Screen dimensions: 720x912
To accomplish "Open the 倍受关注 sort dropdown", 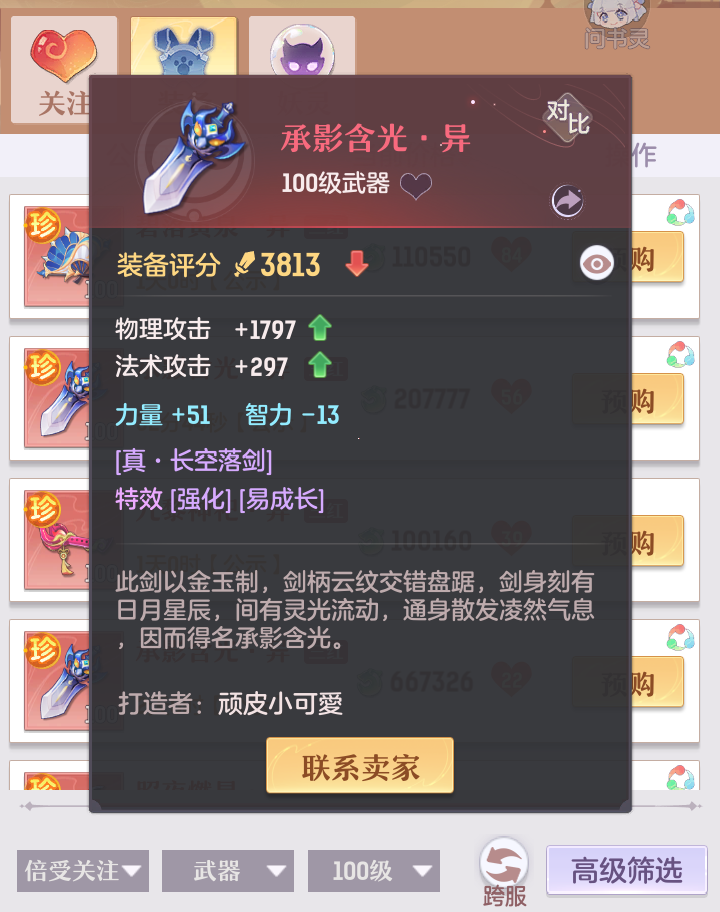I will [x=83, y=870].
